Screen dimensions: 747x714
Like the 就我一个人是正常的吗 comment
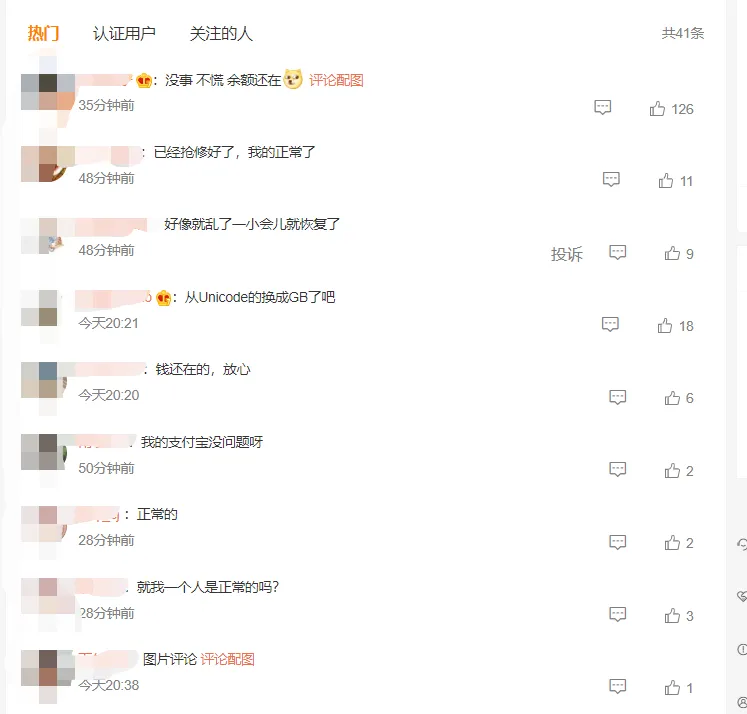pyautogui.click(x=673, y=616)
